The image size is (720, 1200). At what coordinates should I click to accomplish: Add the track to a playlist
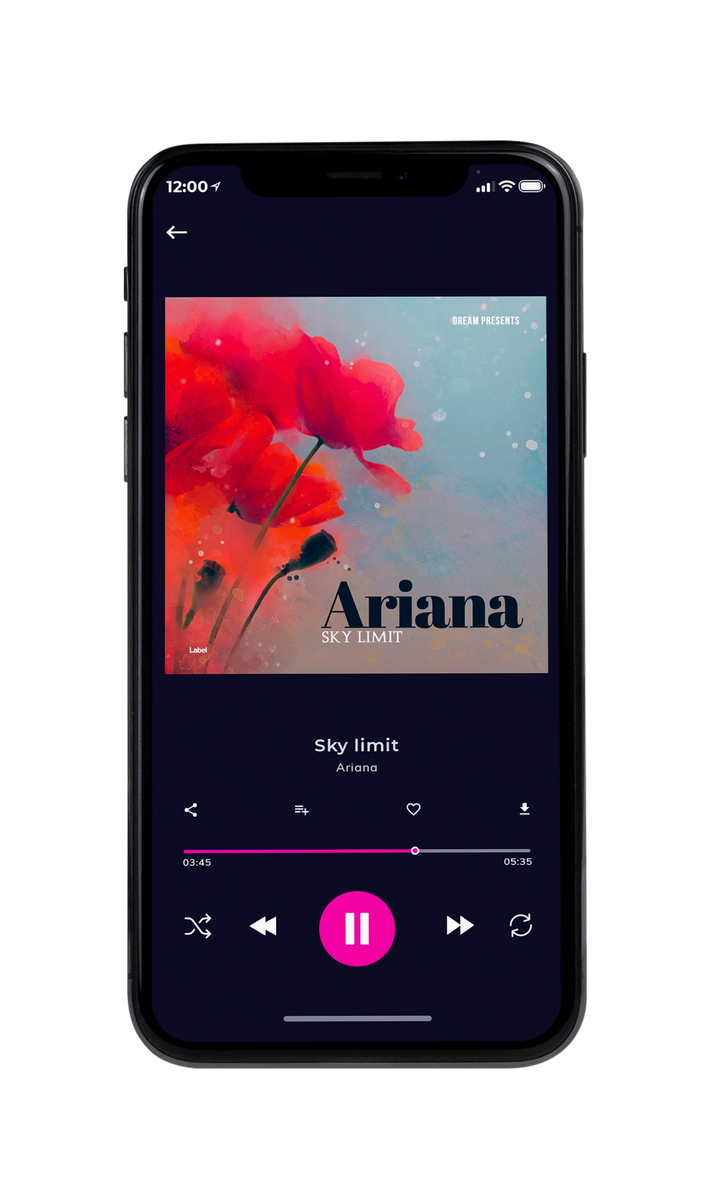301,810
